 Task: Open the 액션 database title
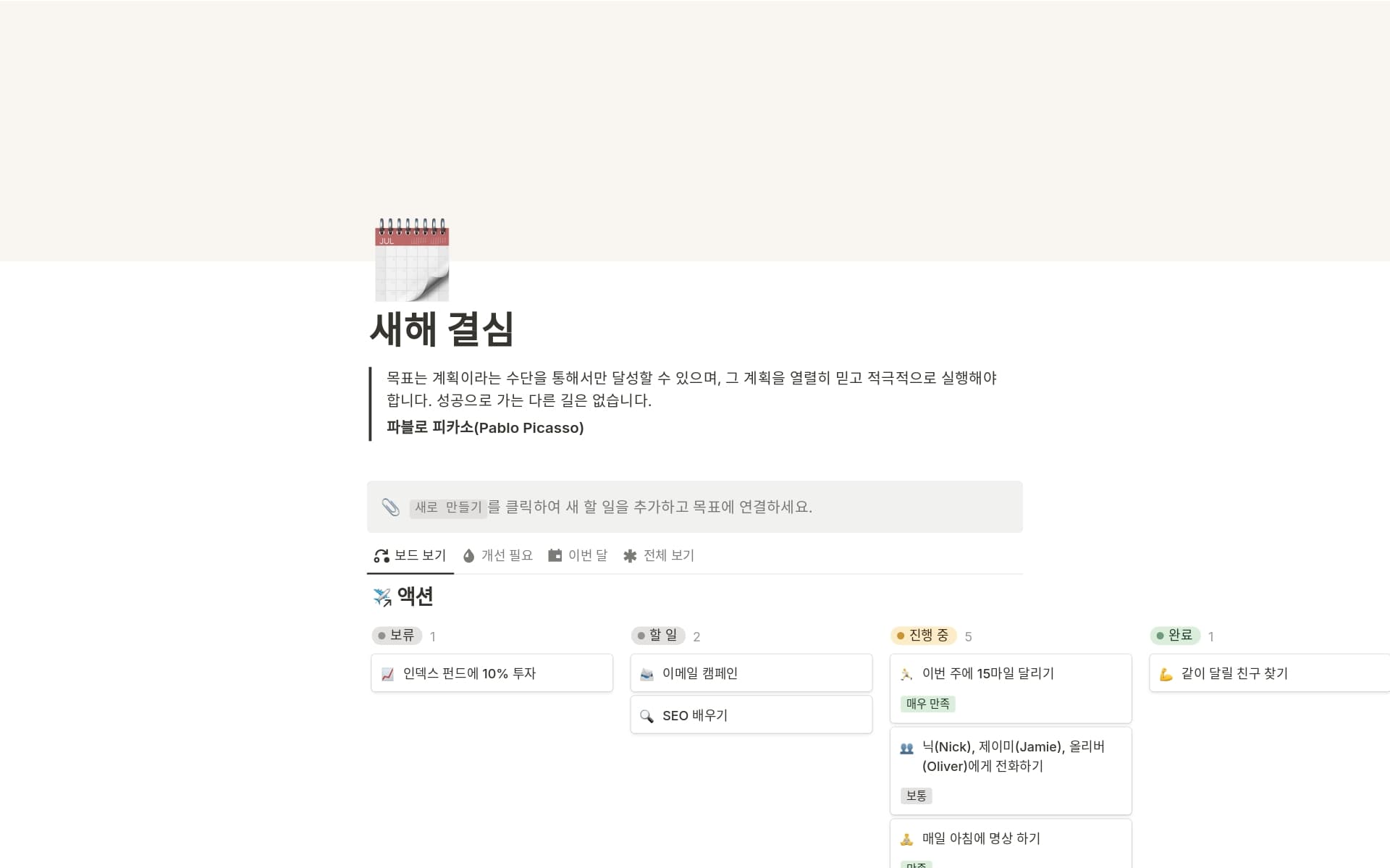coord(415,597)
